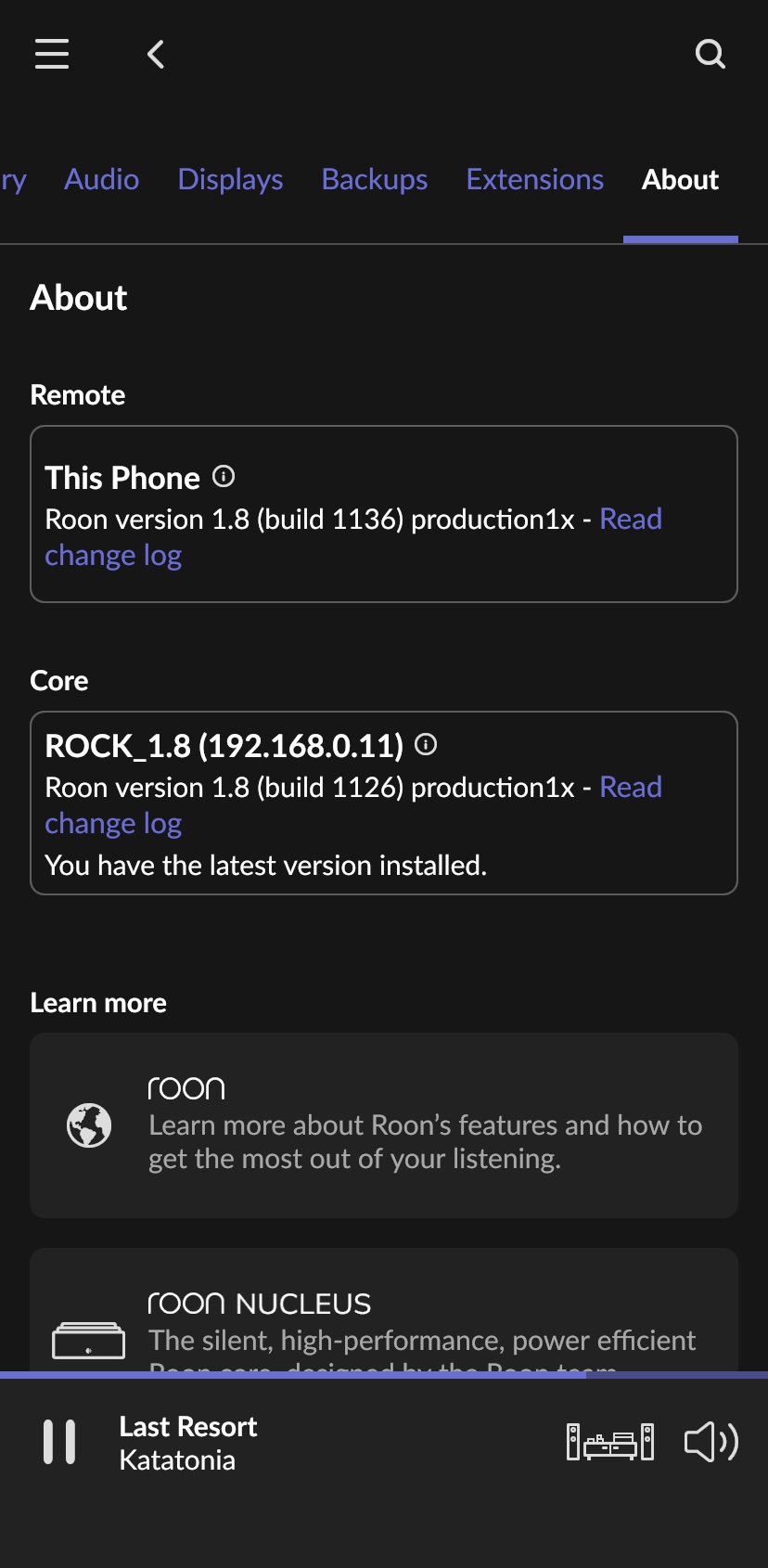Open the Backups tab

click(x=375, y=179)
